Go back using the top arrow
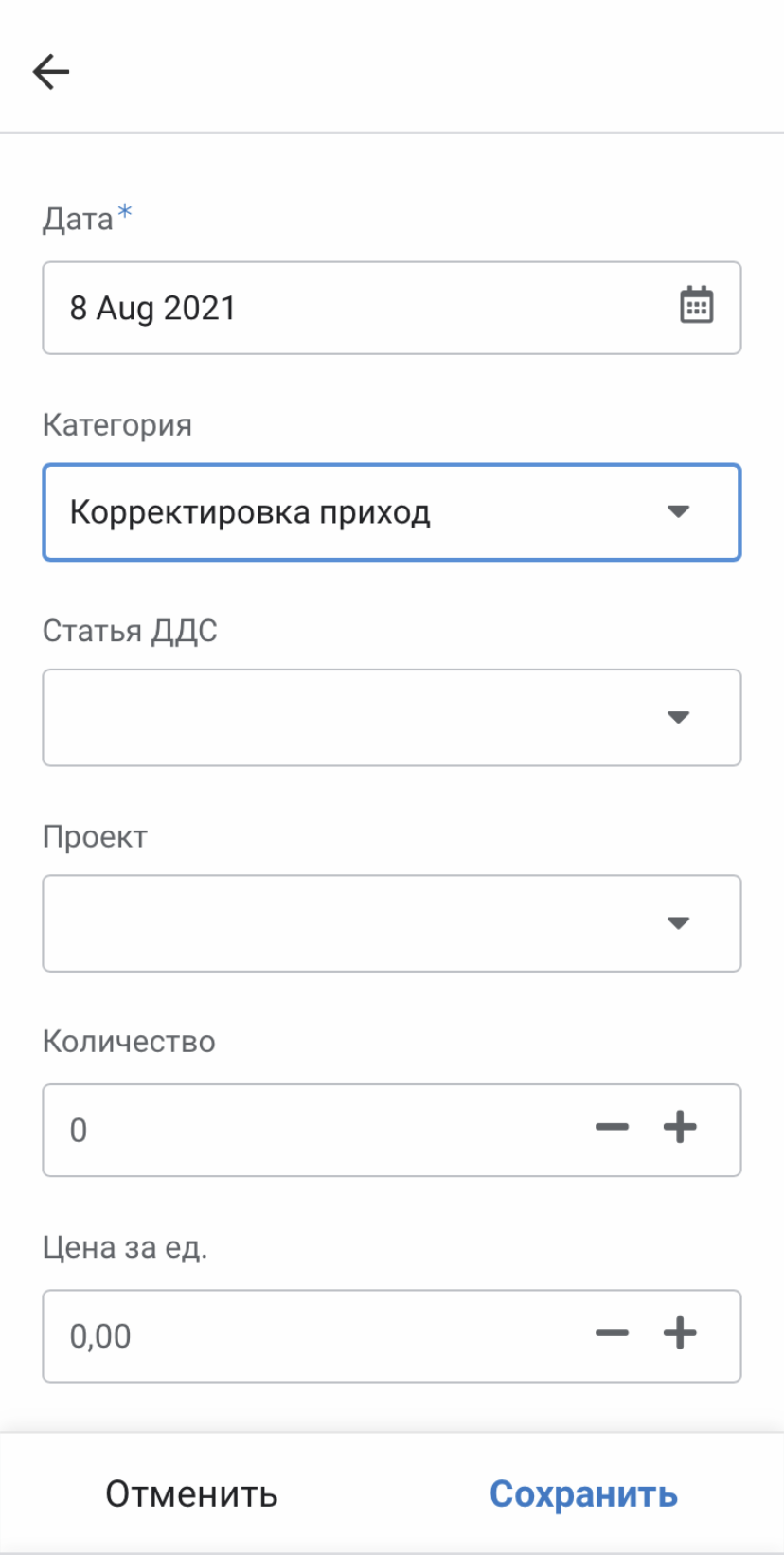This screenshot has height=1555, width=784. (51, 71)
